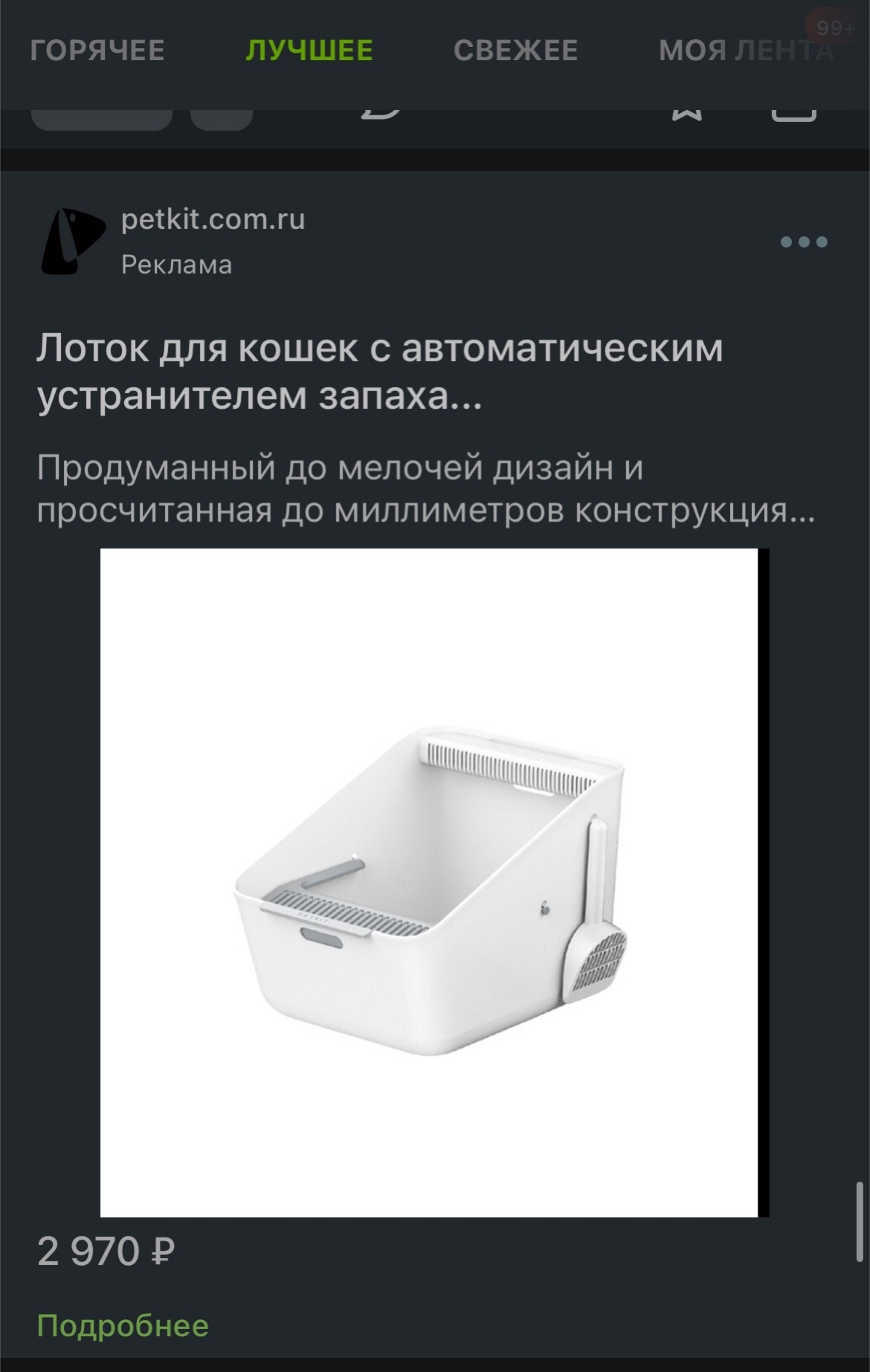Open the petkit.com.ru advertiser link
870x1372 pixels.
click(x=213, y=219)
